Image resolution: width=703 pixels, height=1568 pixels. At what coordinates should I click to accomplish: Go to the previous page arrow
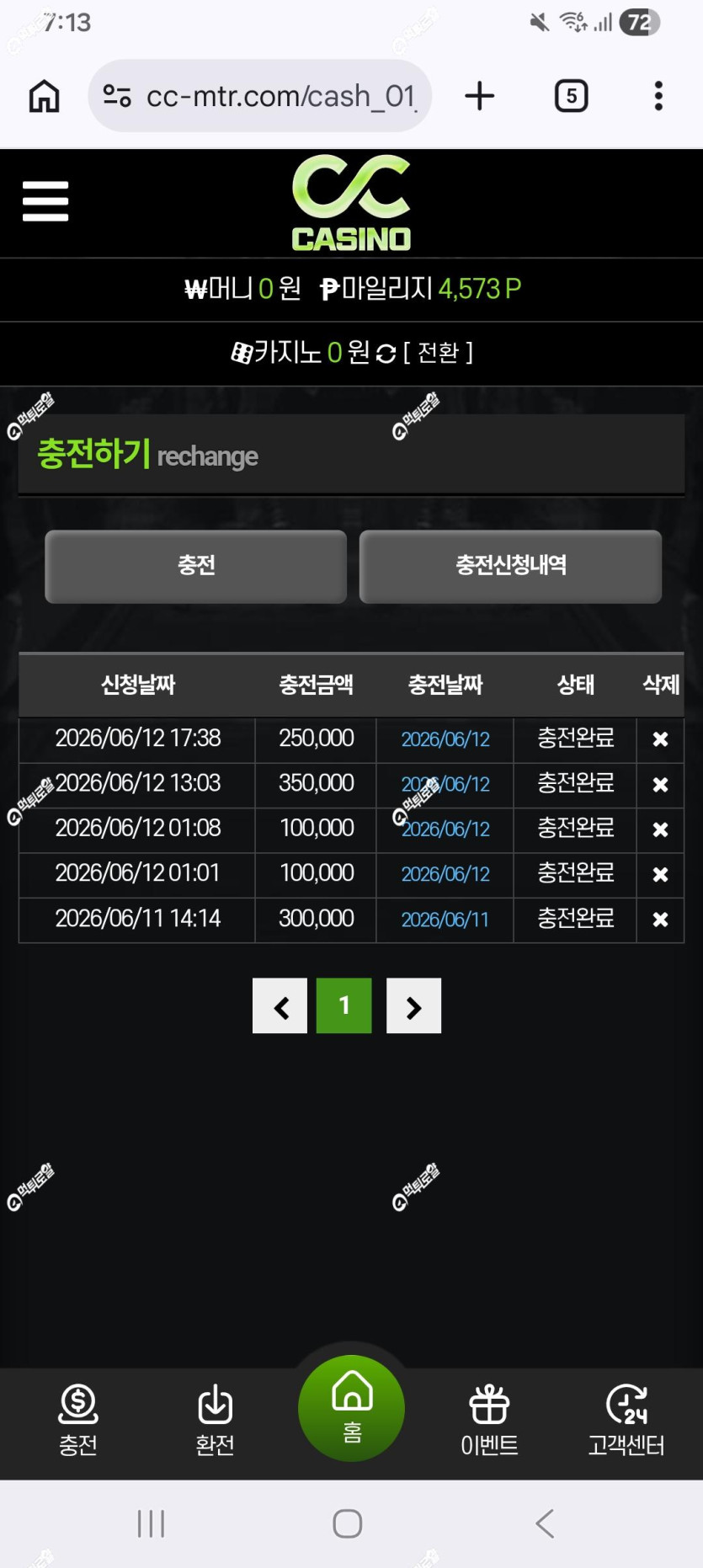(280, 1005)
